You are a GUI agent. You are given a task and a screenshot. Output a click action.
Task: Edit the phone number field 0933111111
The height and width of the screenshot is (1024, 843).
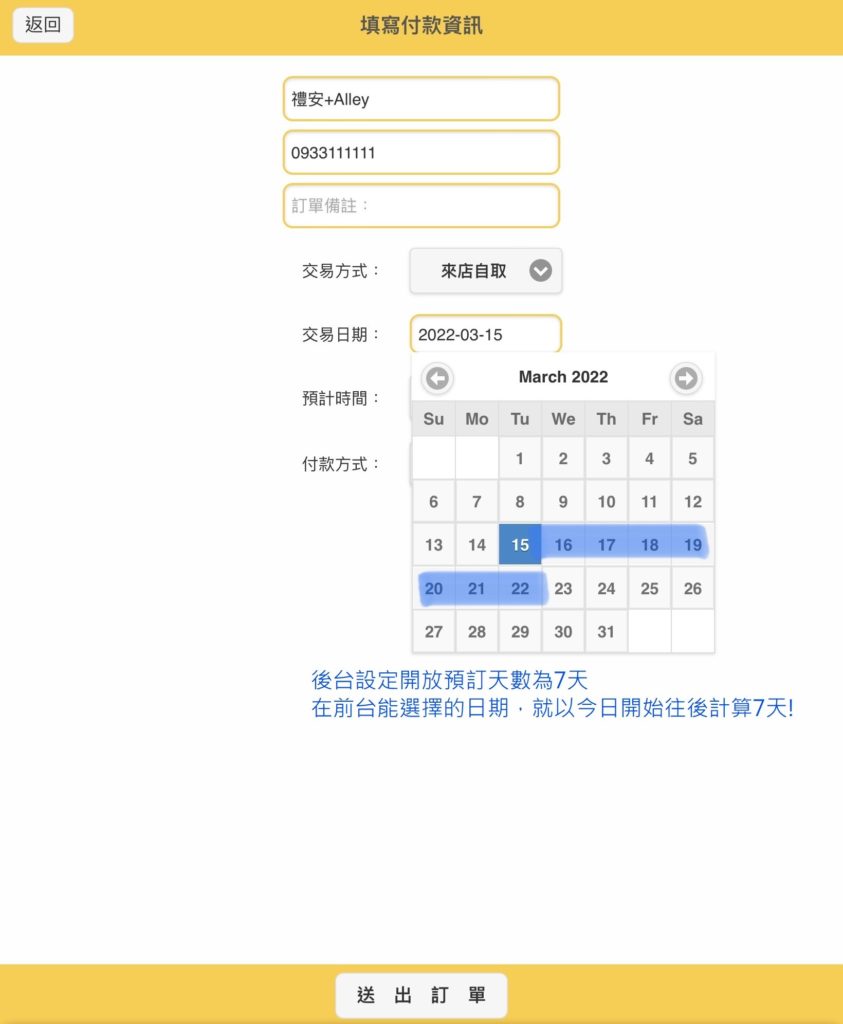point(421,153)
